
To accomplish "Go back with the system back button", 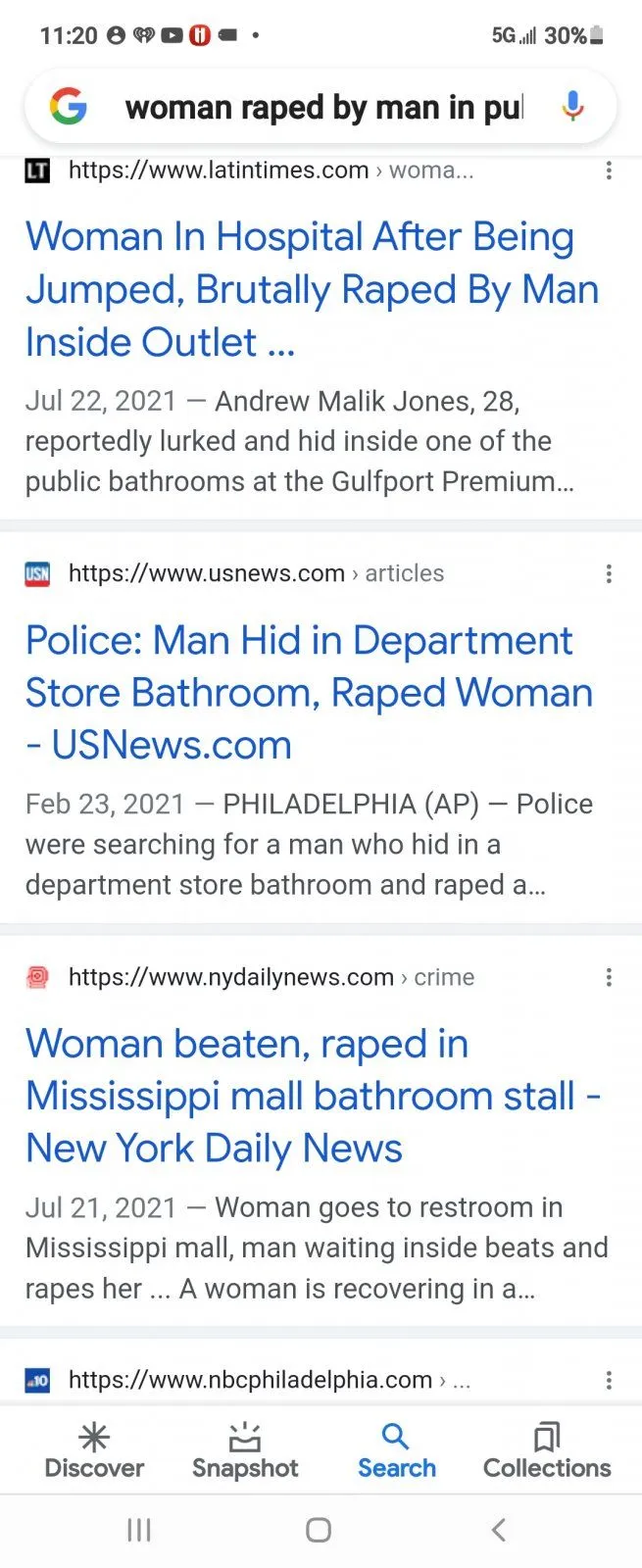I will (498, 1530).
